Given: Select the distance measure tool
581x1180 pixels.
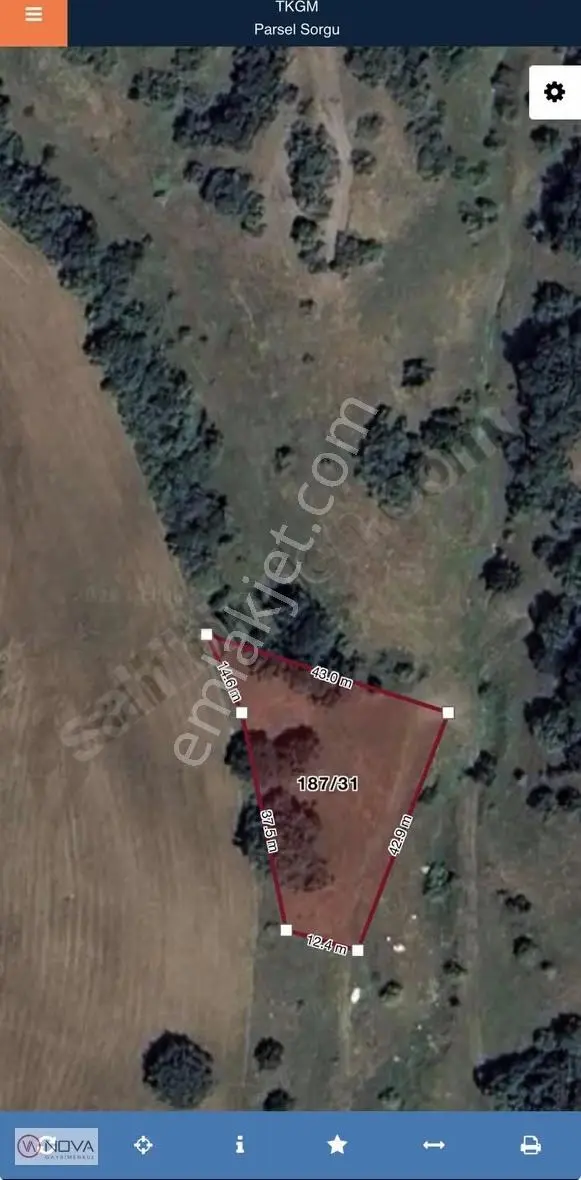Looking at the screenshot, I should click(433, 1145).
